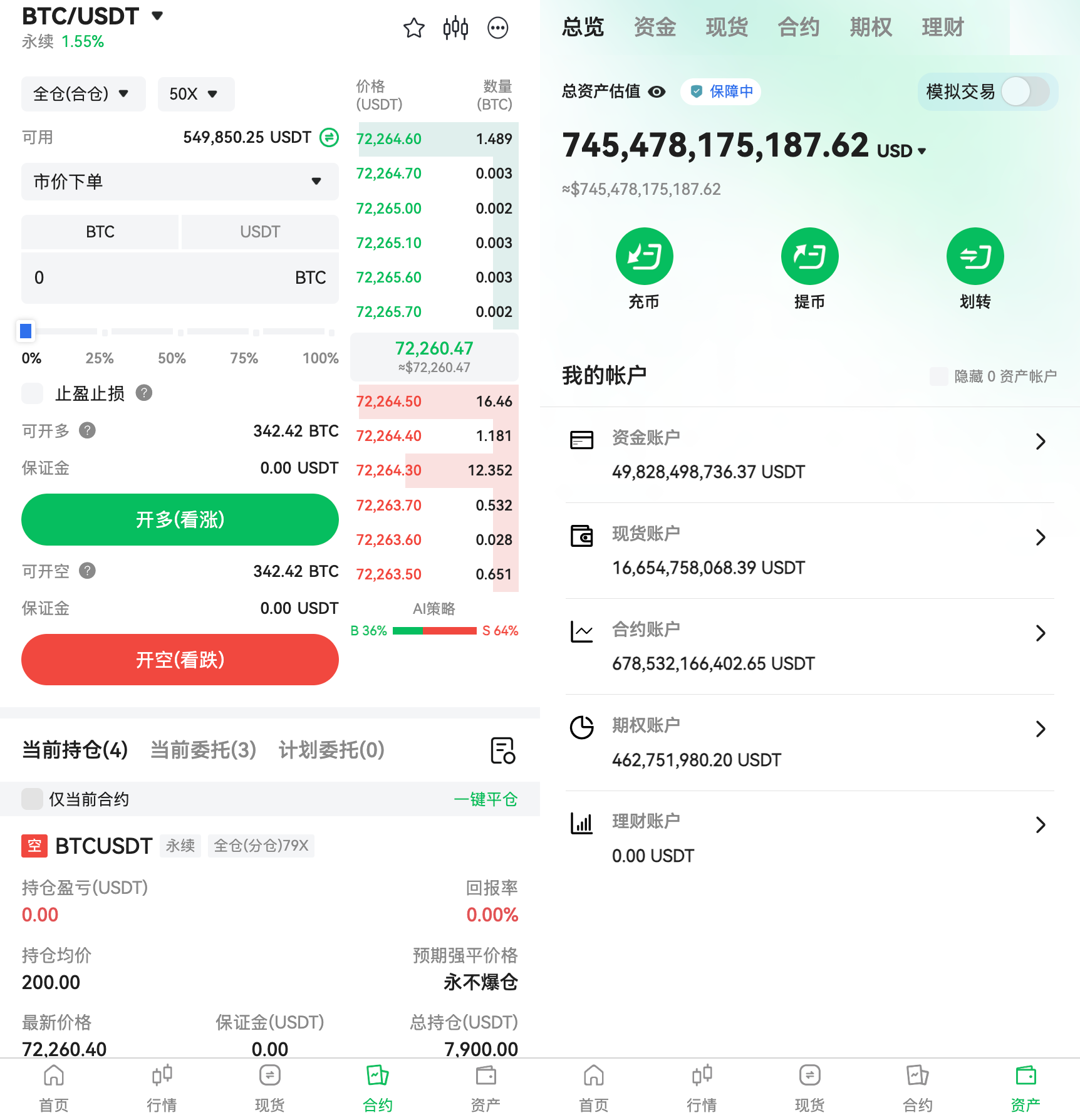Image resolution: width=1080 pixels, height=1120 pixels.
Task: Add BTC/USDT to favorites with the star
Action: pyautogui.click(x=413, y=28)
